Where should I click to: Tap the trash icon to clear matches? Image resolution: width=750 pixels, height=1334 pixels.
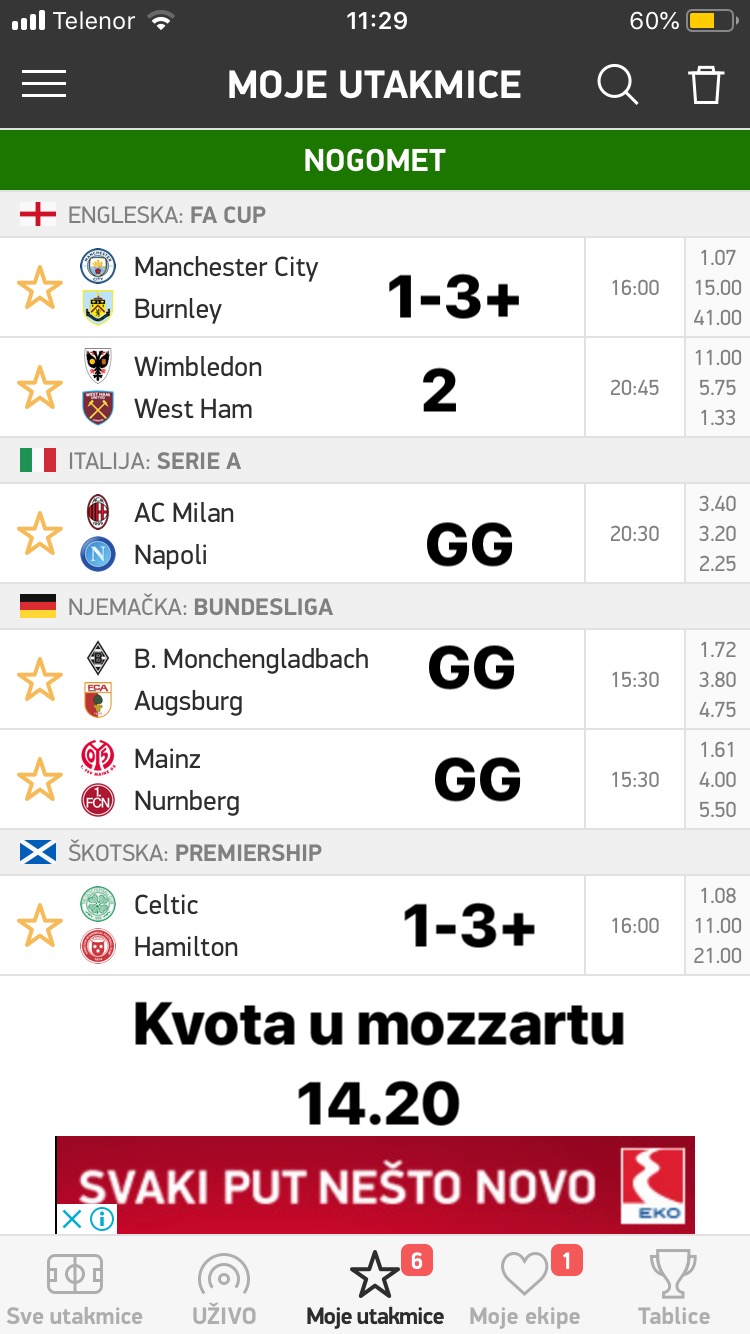[706, 84]
